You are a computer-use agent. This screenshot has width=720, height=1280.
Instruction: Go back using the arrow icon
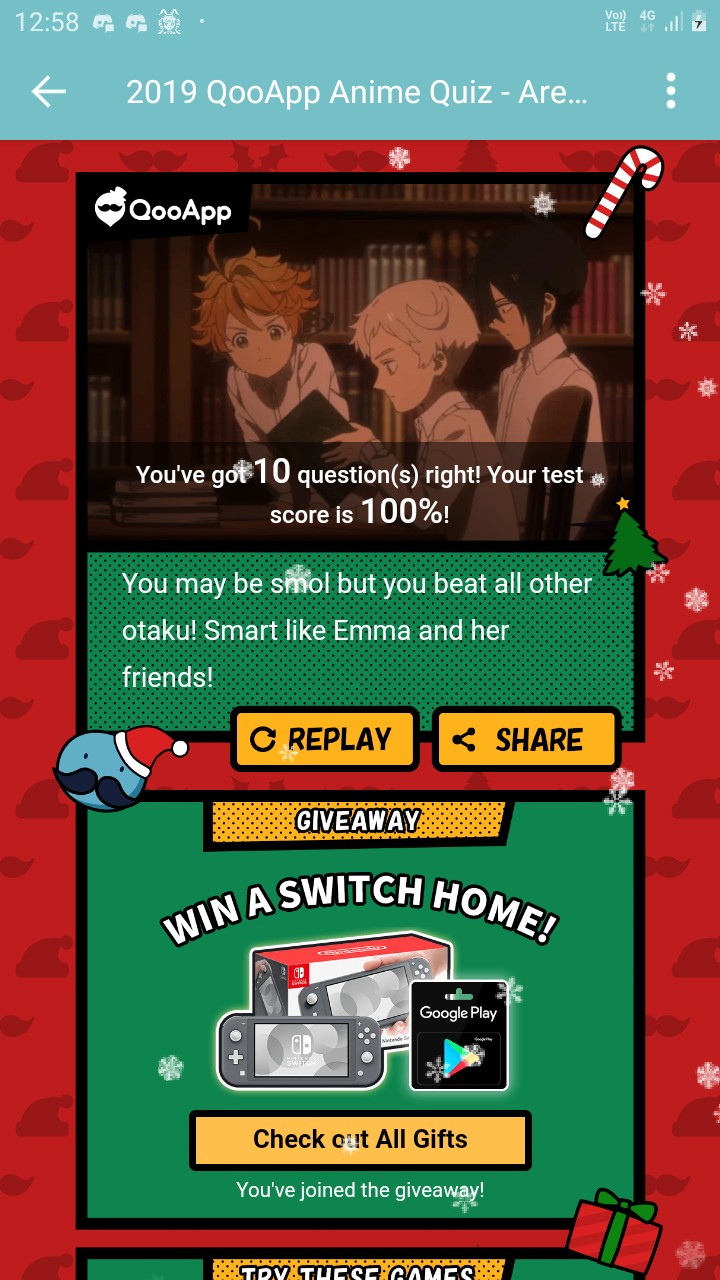tap(48, 92)
